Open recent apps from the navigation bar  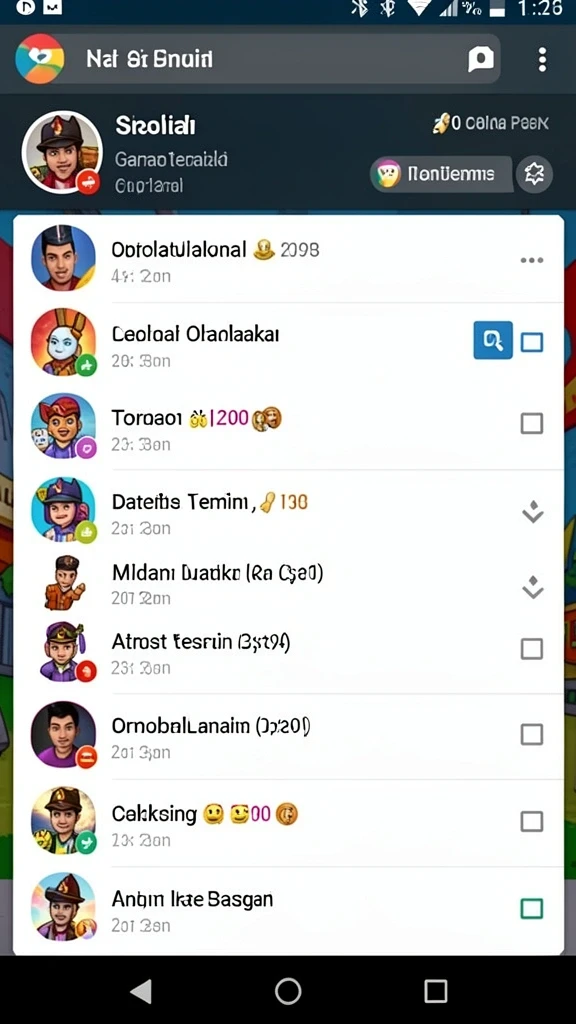(x=436, y=991)
